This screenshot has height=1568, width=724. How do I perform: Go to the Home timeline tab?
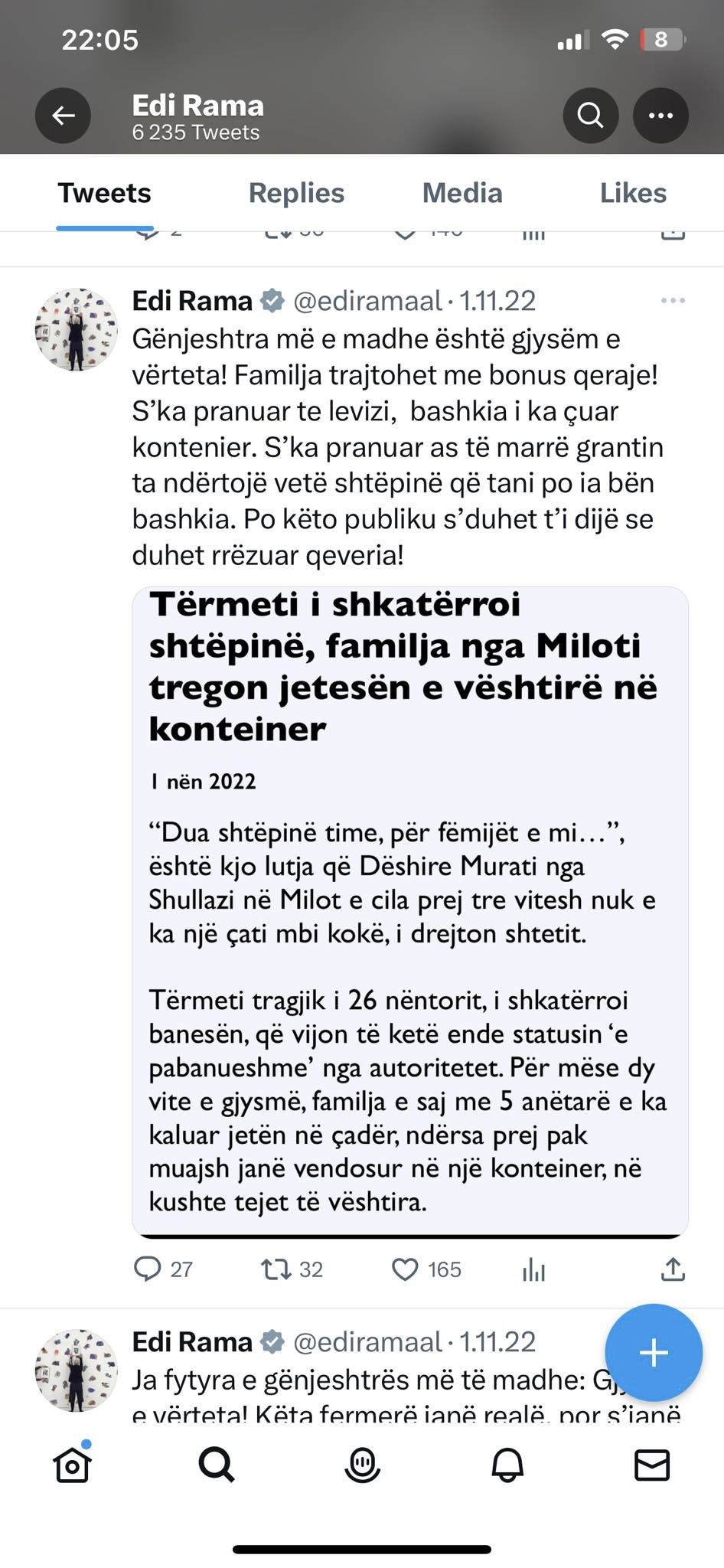point(73,1465)
